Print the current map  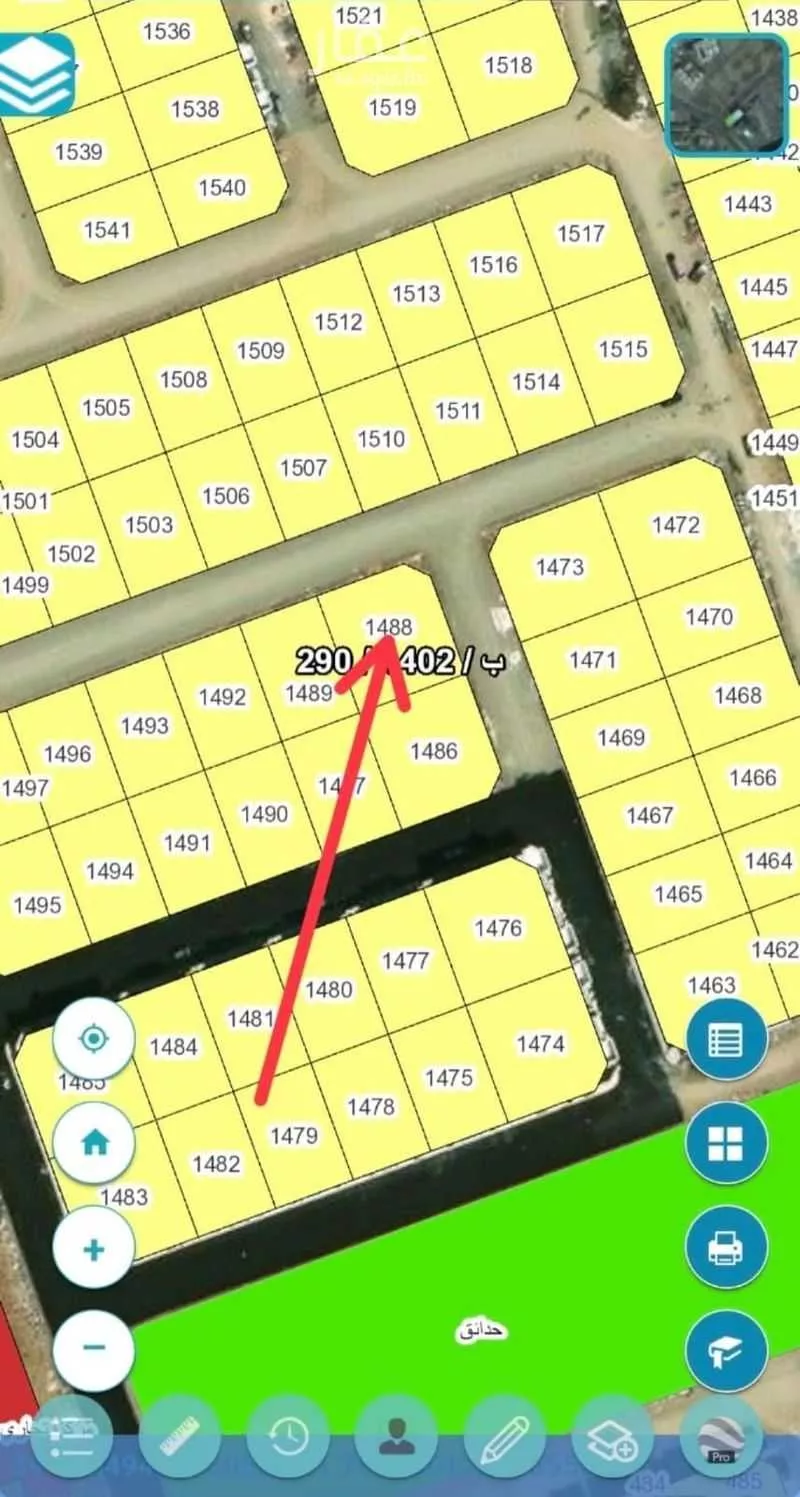pos(726,1247)
